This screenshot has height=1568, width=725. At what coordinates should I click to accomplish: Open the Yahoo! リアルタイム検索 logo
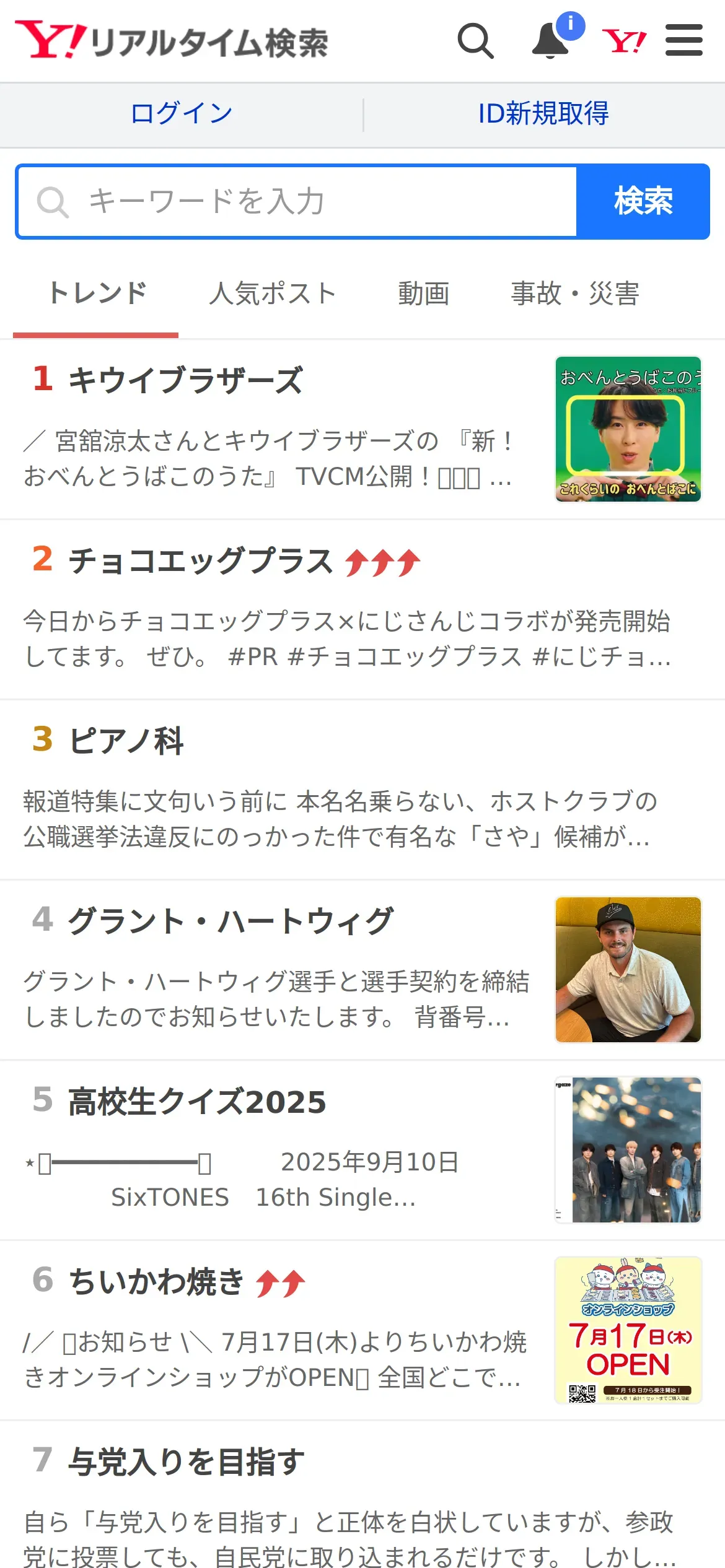[172, 41]
